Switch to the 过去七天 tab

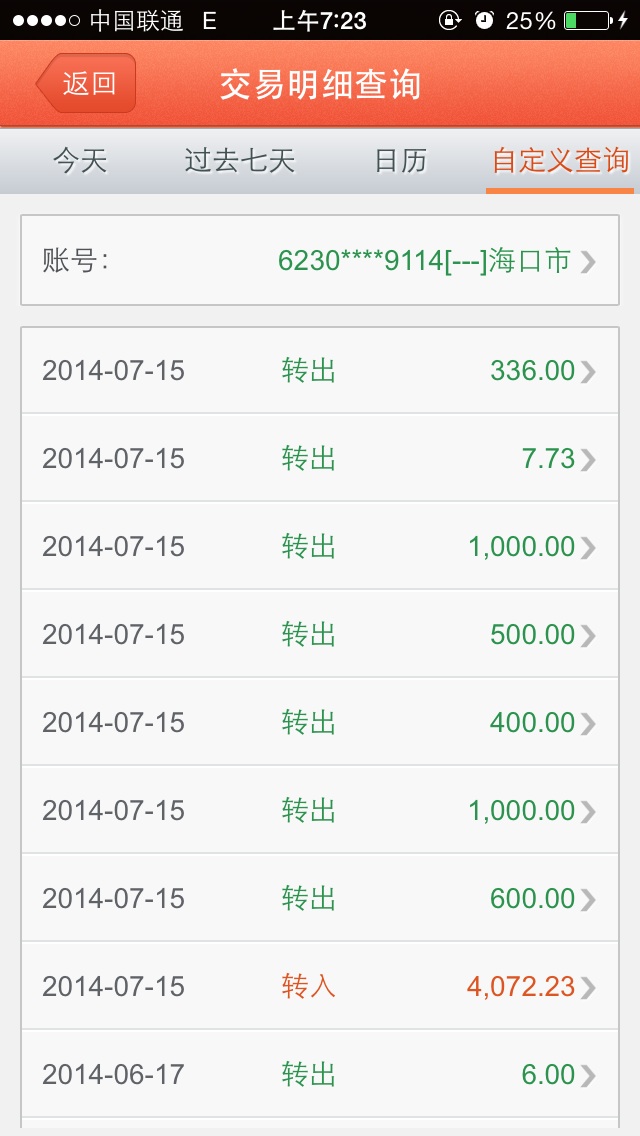pos(240,161)
